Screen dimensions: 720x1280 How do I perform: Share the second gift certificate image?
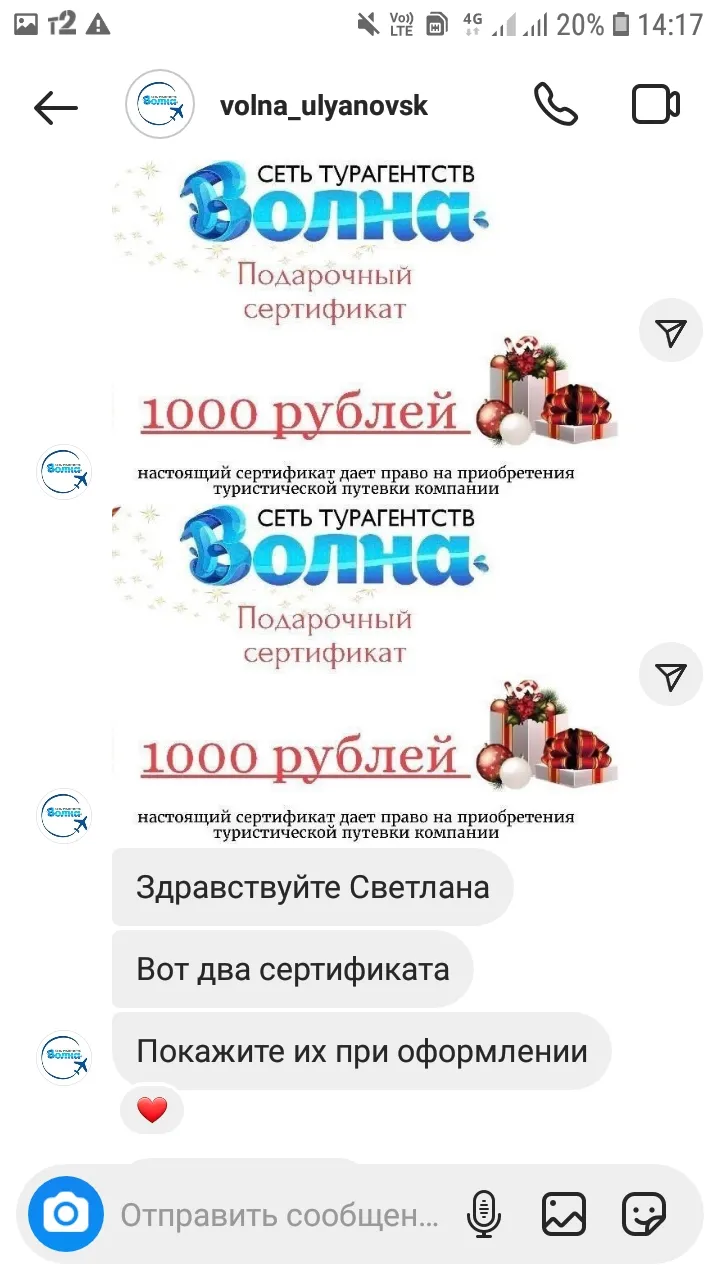pyautogui.click(x=671, y=676)
